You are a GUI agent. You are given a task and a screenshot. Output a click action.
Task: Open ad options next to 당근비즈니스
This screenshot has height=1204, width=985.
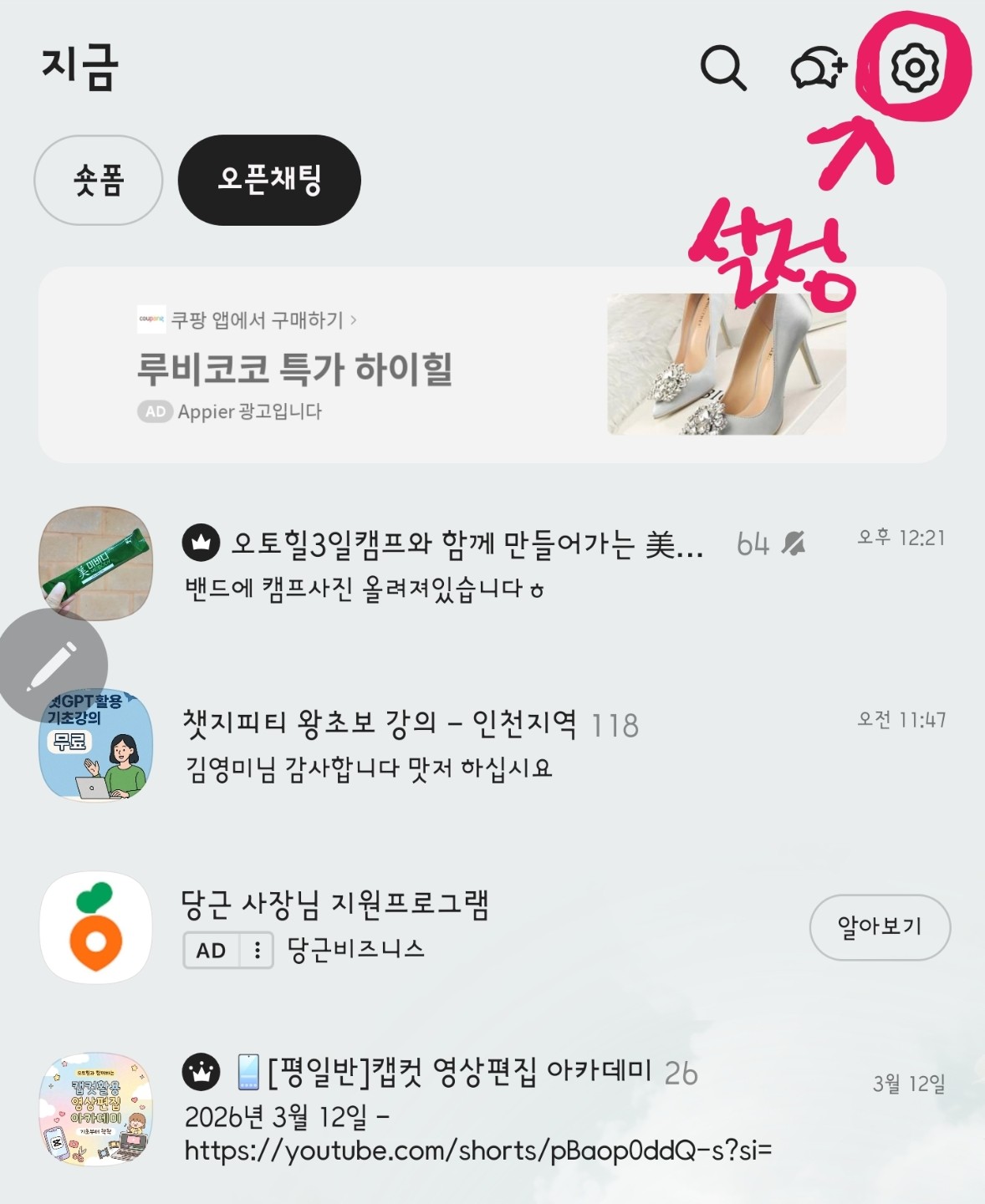click(258, 951)
